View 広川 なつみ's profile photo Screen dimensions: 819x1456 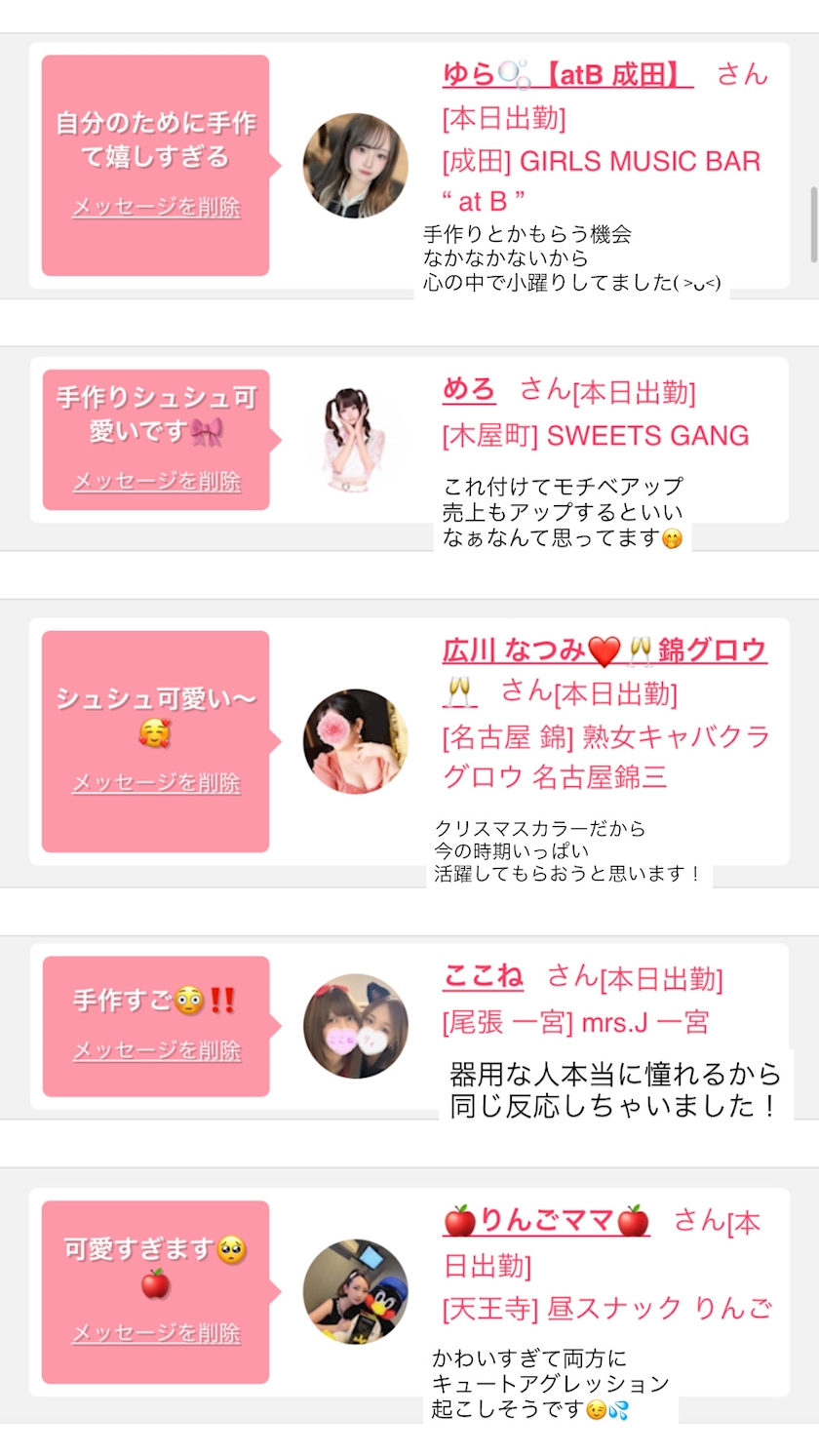(355, 741)
